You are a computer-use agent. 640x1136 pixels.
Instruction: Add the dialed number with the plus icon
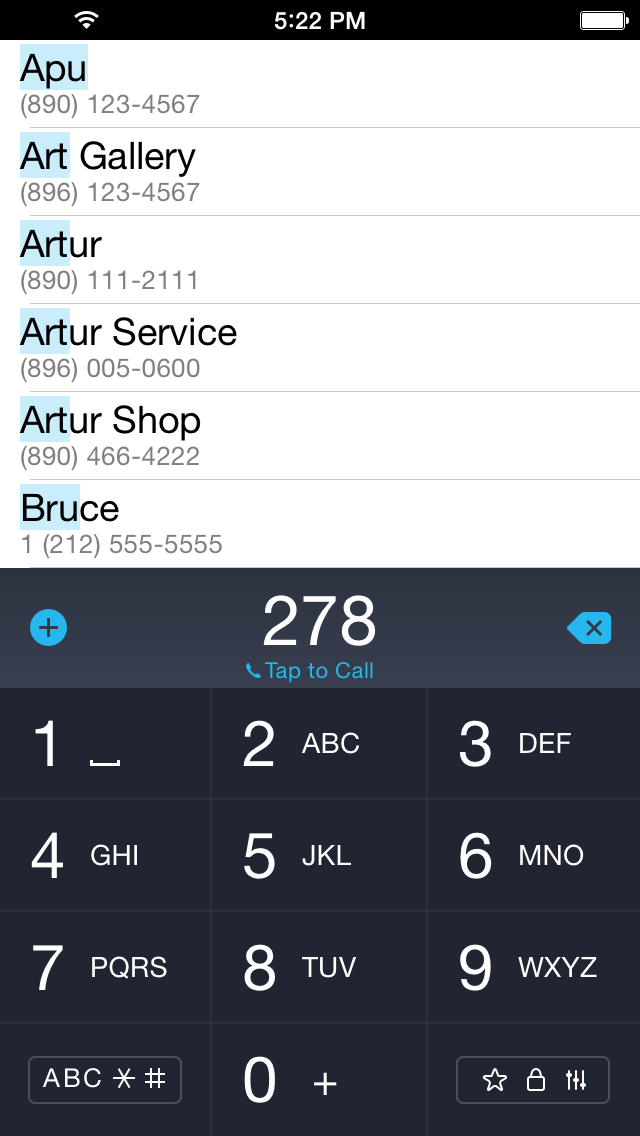coord(49,627)
